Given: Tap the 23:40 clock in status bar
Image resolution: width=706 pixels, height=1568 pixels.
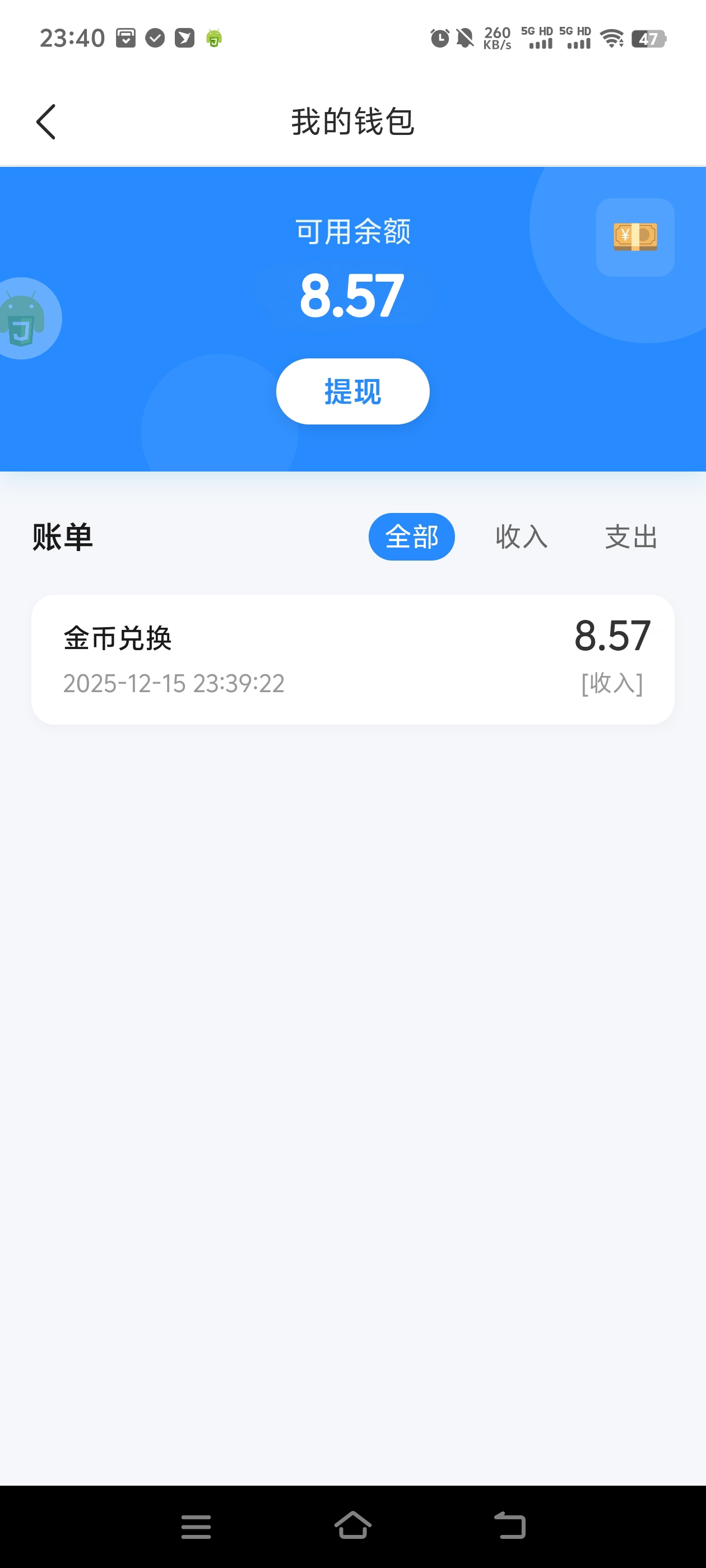Looking at the screenshot, I should pos(72,38).
